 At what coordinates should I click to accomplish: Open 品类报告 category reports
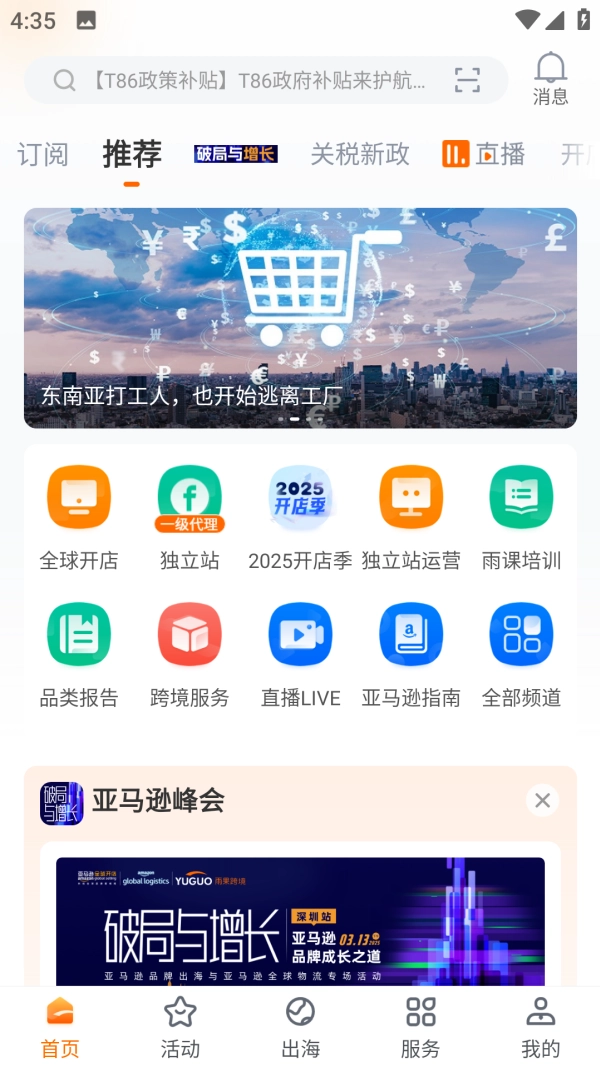pos(79,653)
